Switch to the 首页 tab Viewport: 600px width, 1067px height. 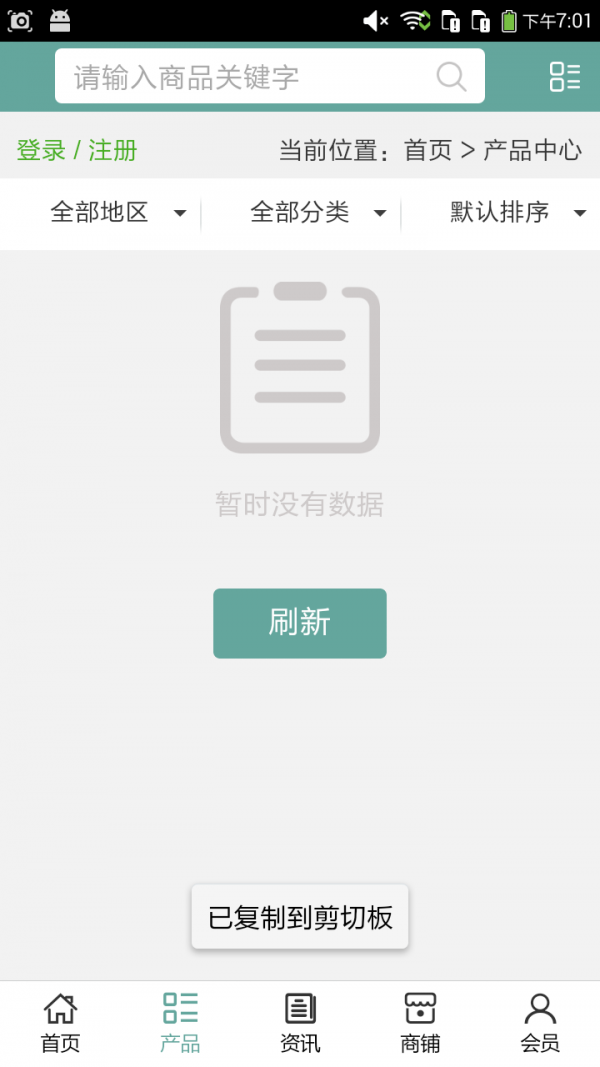tap(60, 1023)
